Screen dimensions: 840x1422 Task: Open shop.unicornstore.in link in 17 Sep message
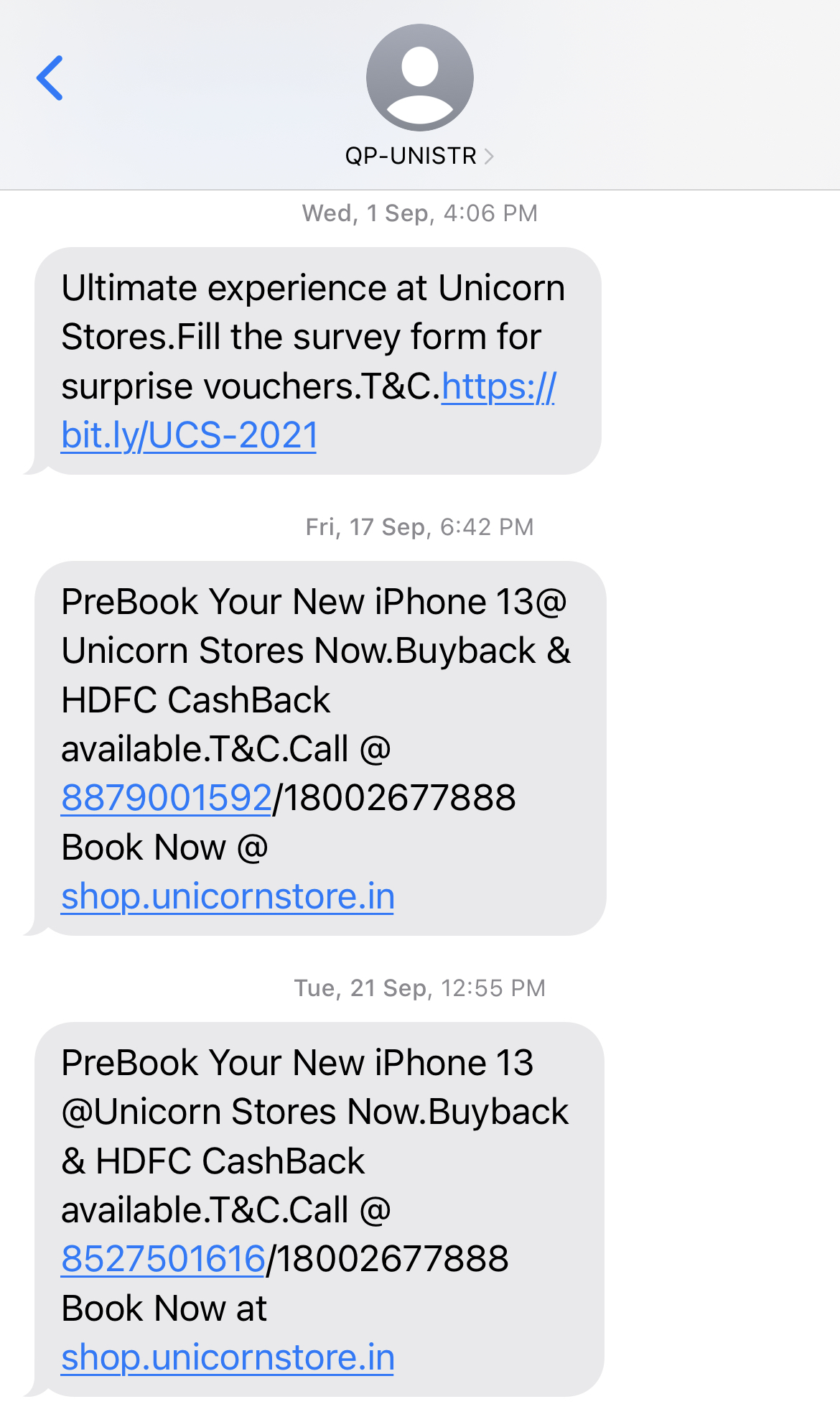coord(228,896)
